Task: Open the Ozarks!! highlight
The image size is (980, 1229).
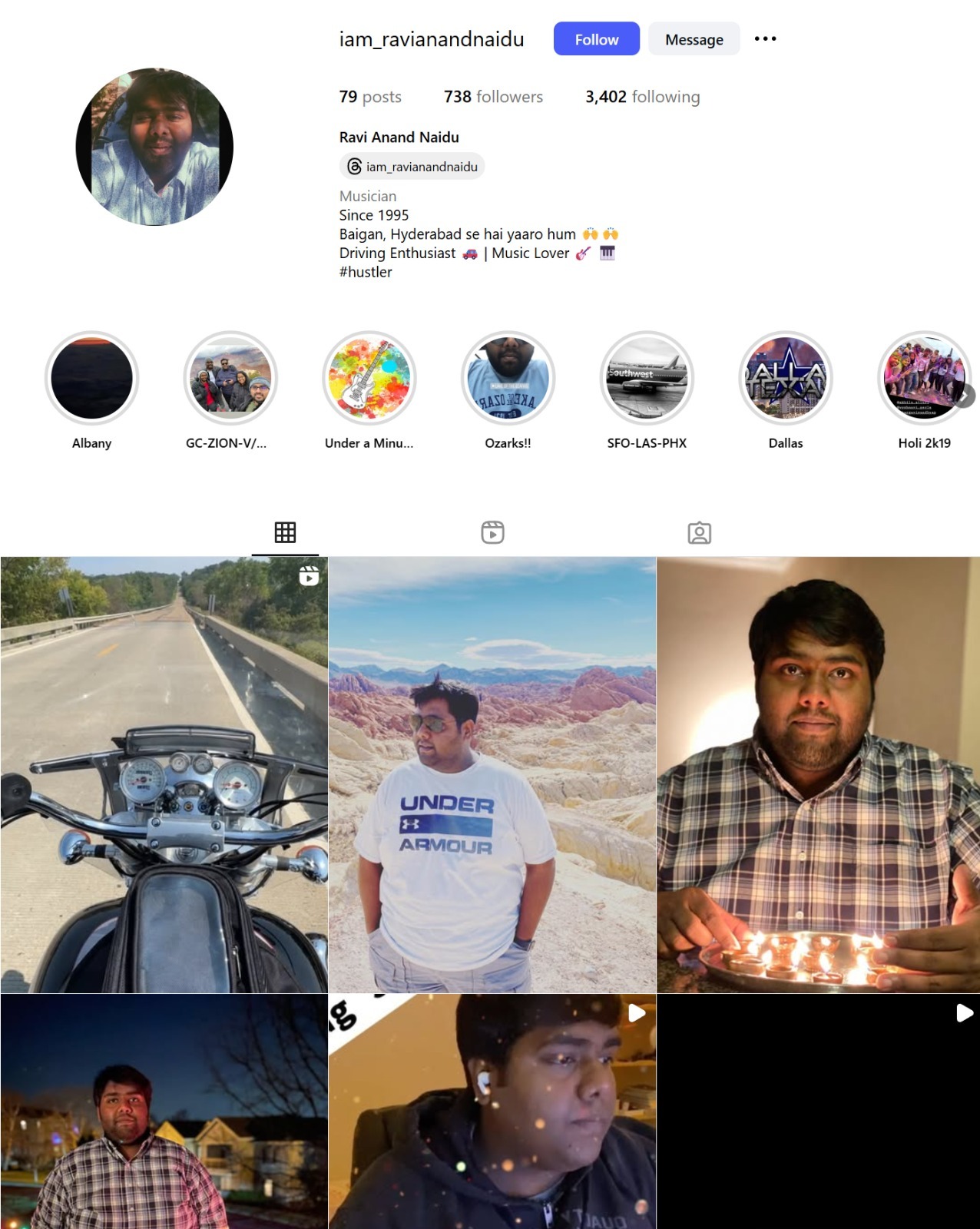Action: point(508,378)
